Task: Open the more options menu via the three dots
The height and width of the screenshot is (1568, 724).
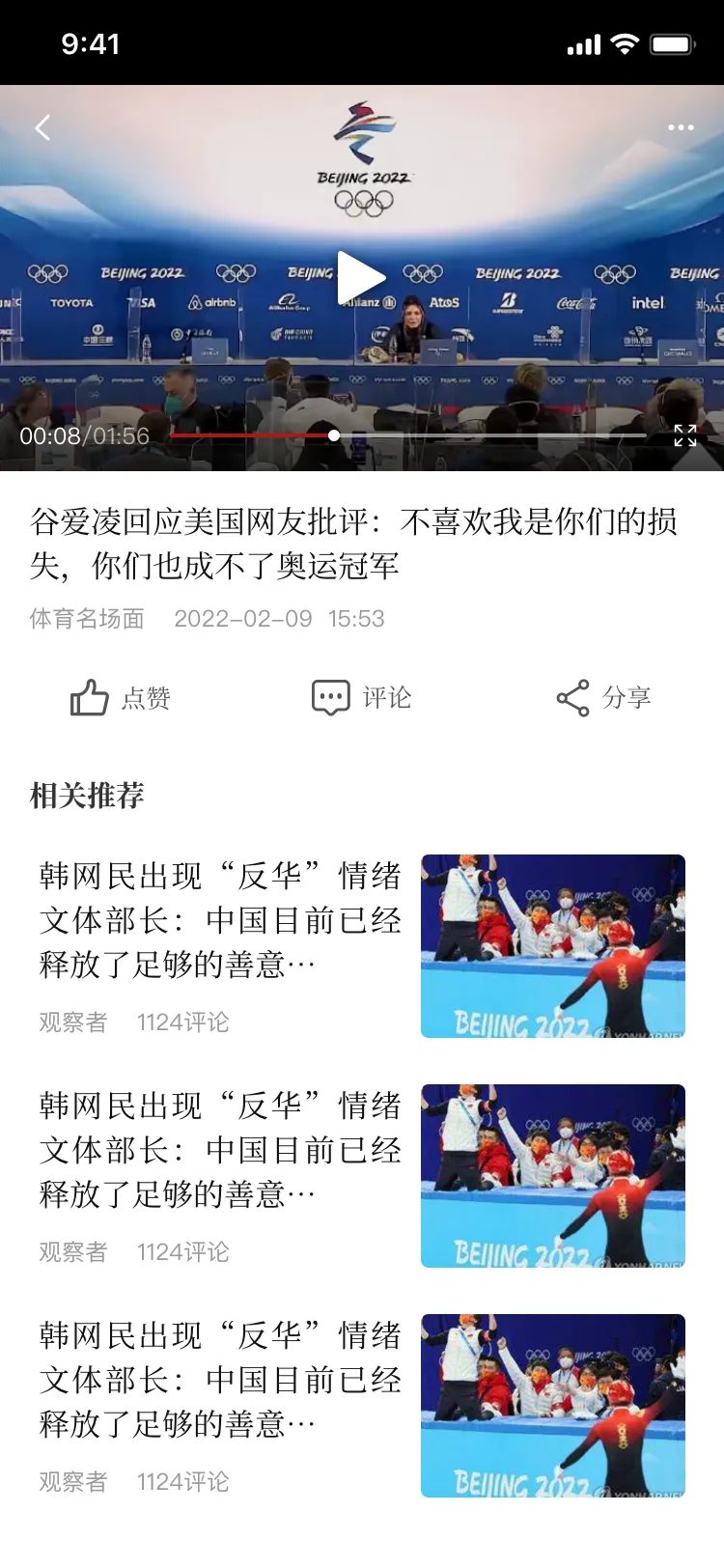Action: 681,126
